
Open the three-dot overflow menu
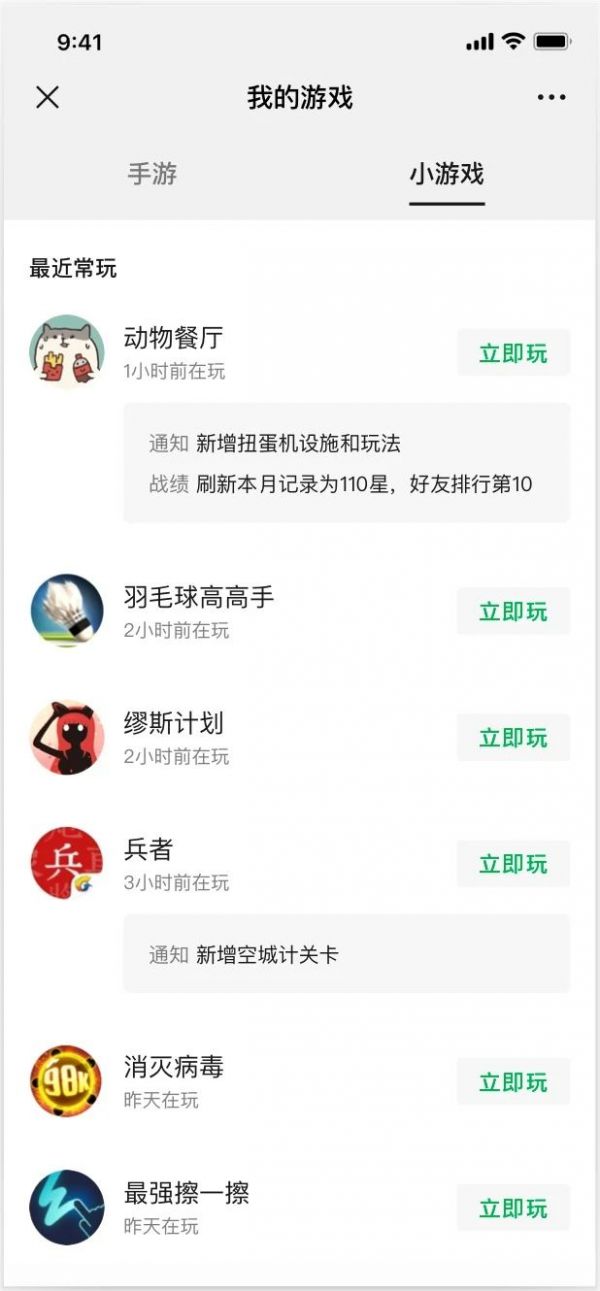(x=551, y=97)
